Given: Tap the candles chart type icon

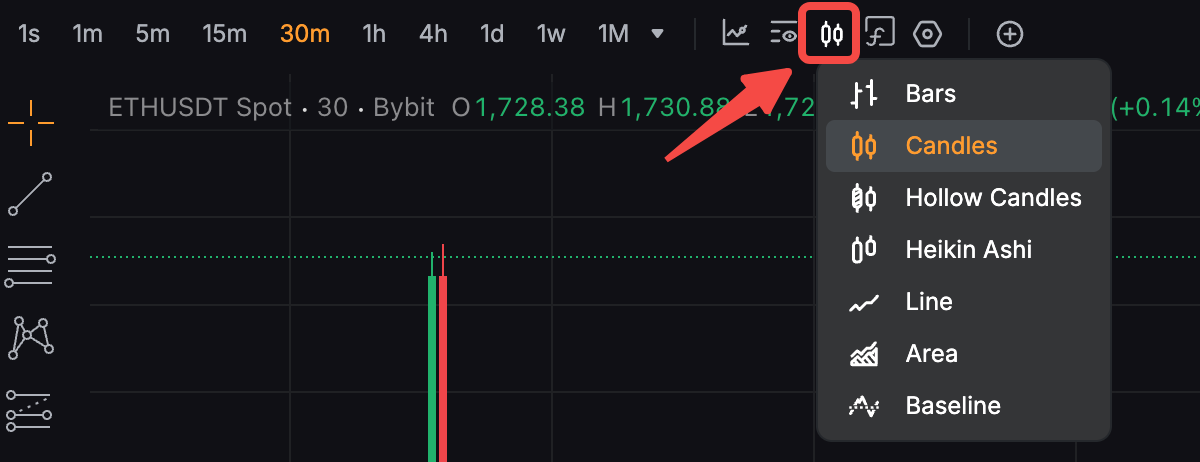Looking at the screenshot, I should click(x=832, y=35).
